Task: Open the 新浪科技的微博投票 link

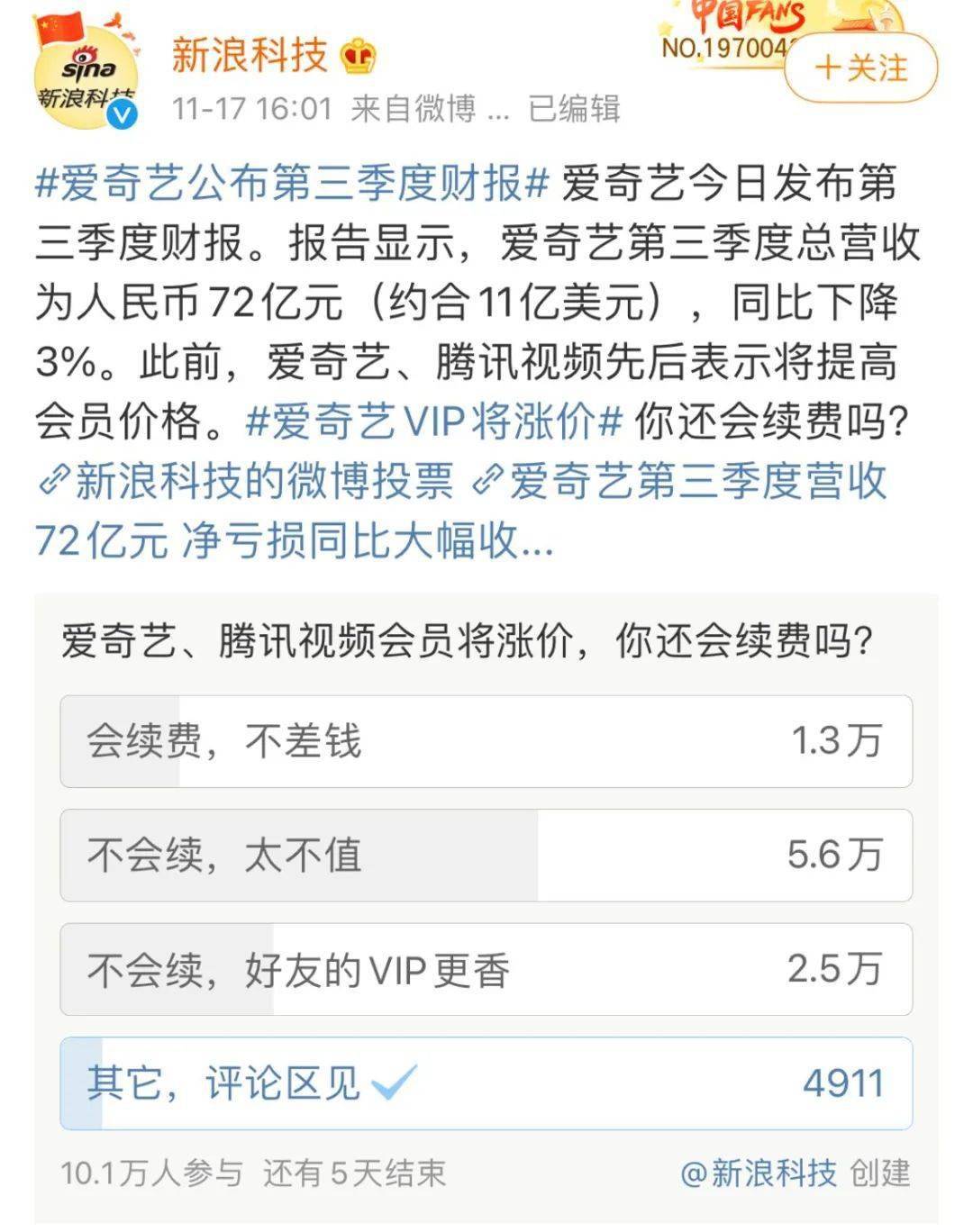Action: click(x=248, y=482)
